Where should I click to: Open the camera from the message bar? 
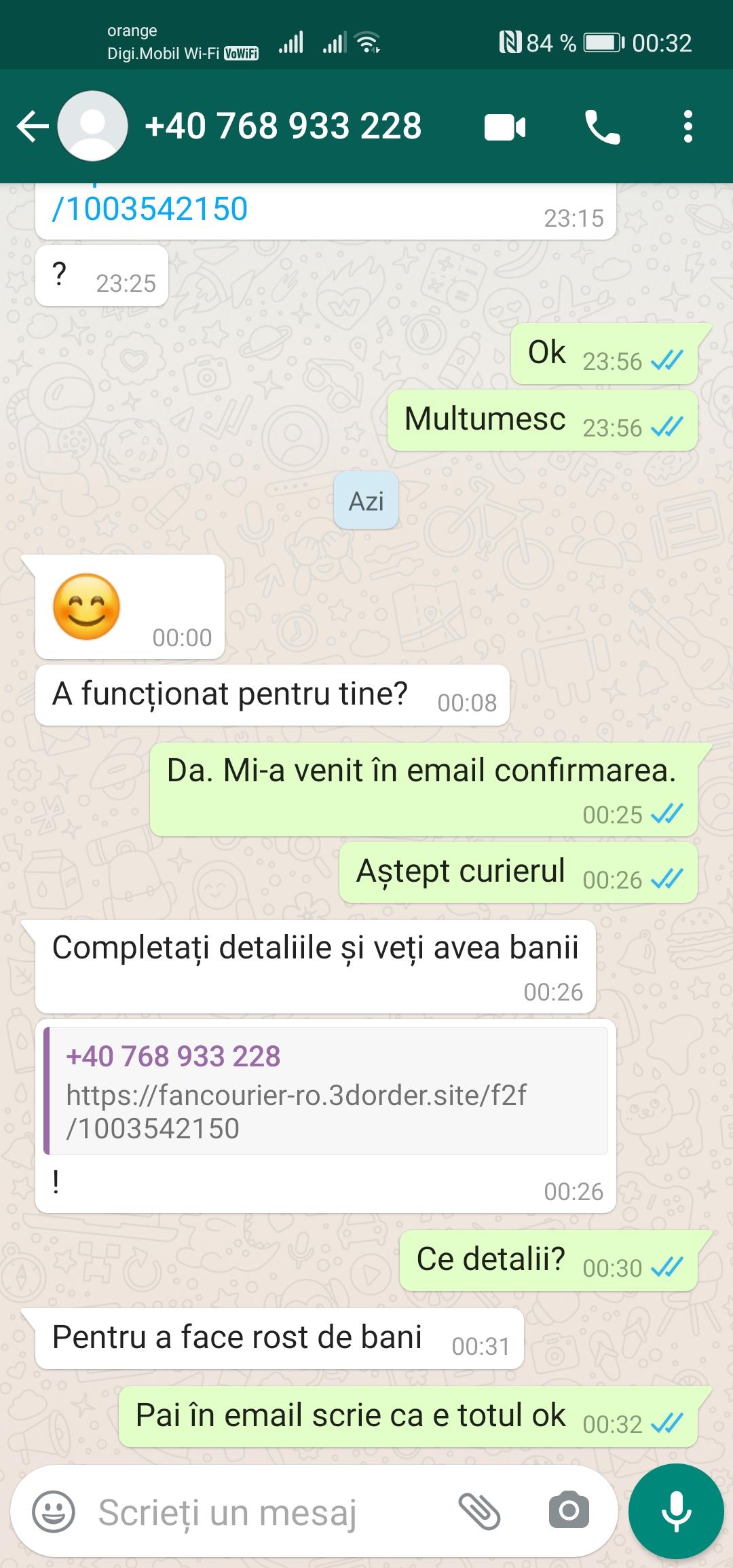pyautogui.click(x=568, y=1512)
